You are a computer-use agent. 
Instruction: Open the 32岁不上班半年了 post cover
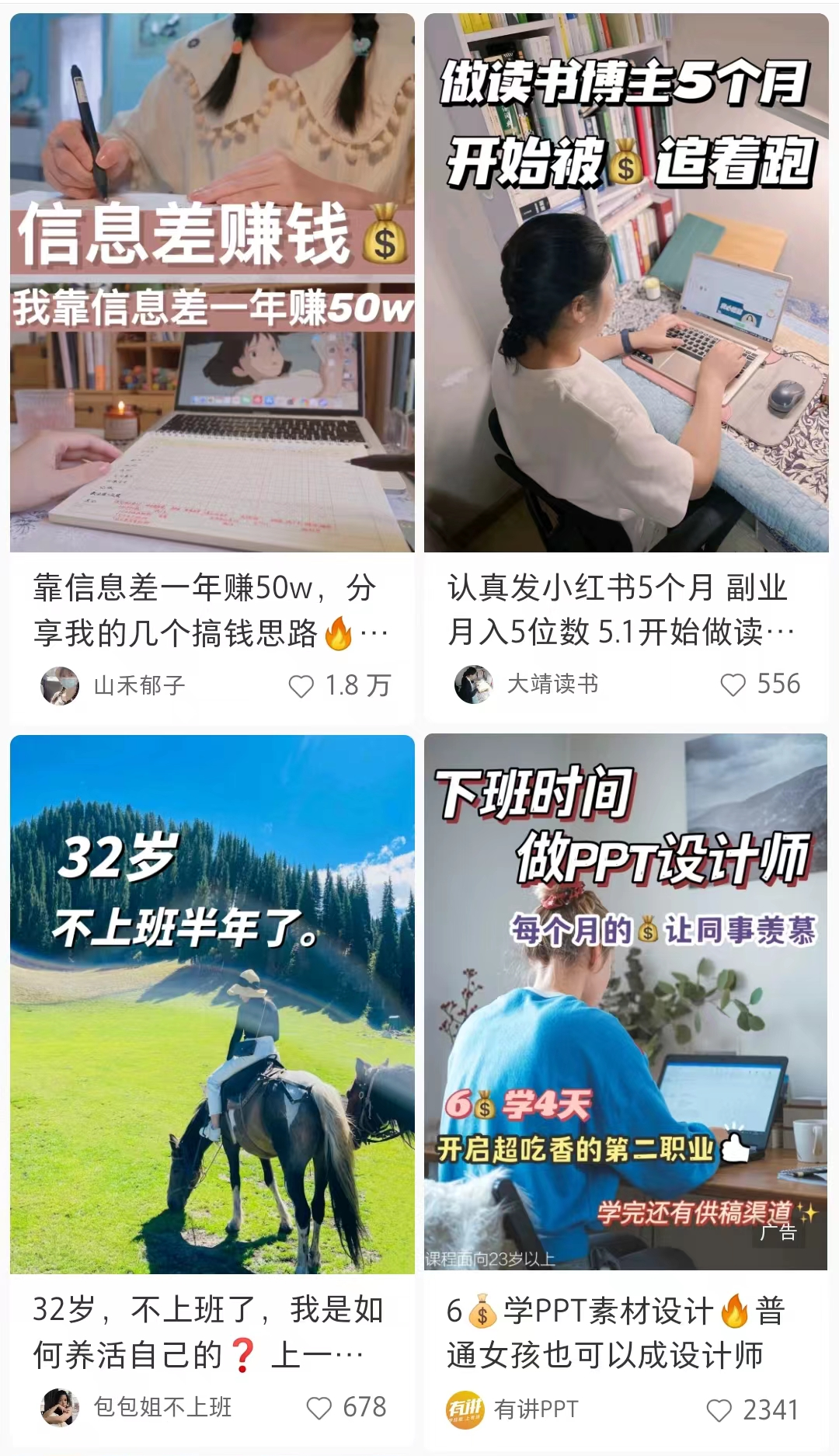[212, 1004]
